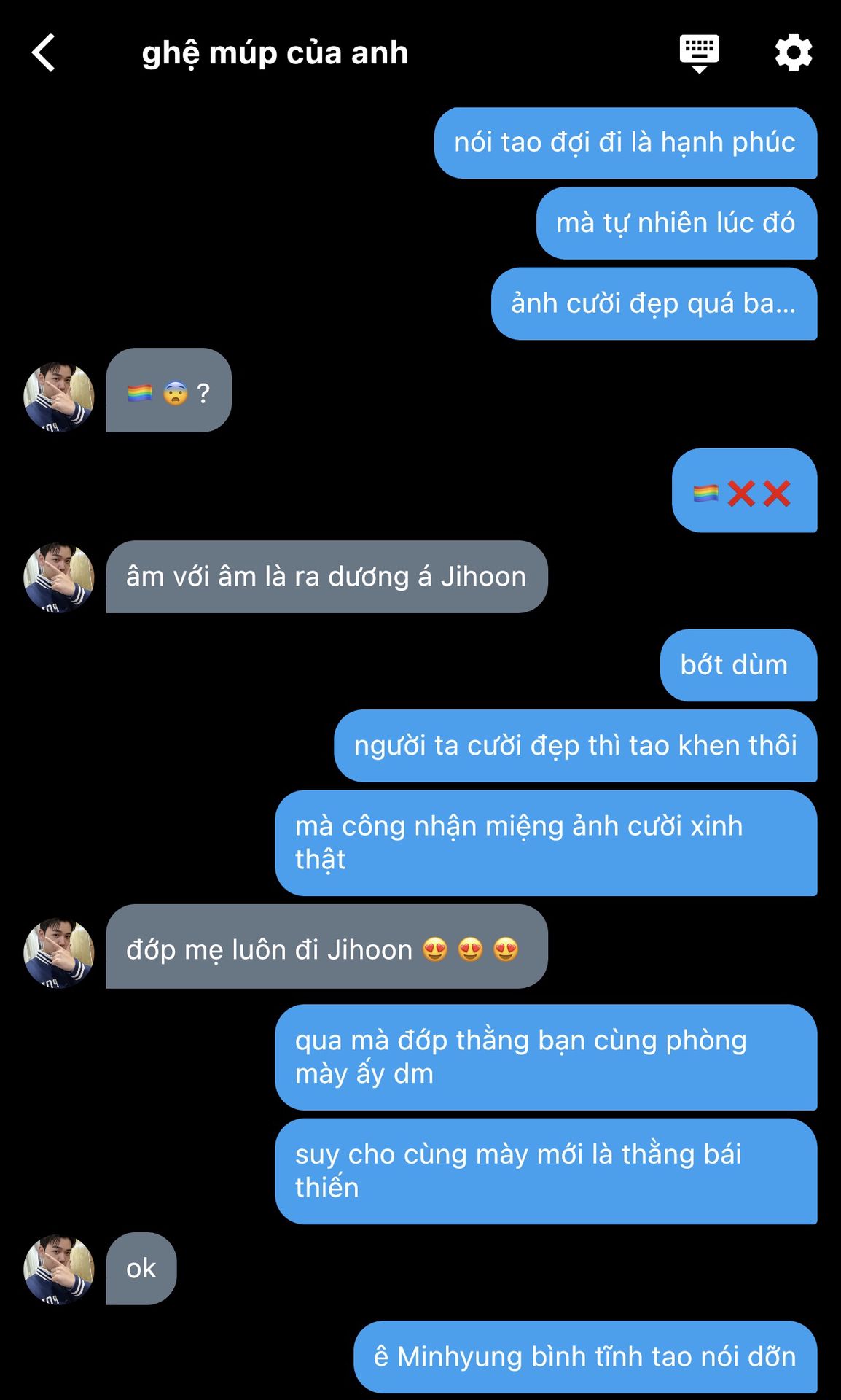The height and width of the screenshot is (1400, 841).
Task: Open the keyboard icon in the header
Action: (x=699, y=53)
